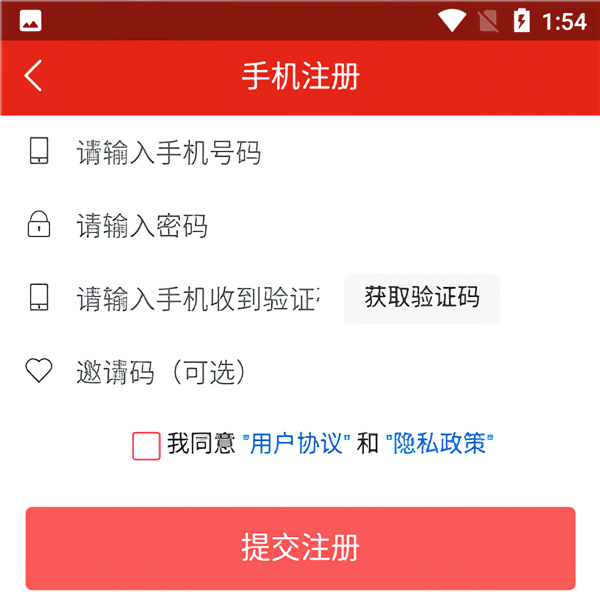Tap the 提交注册 button
This screenshot has height=599, width=600.
click(x=300, y=548)
